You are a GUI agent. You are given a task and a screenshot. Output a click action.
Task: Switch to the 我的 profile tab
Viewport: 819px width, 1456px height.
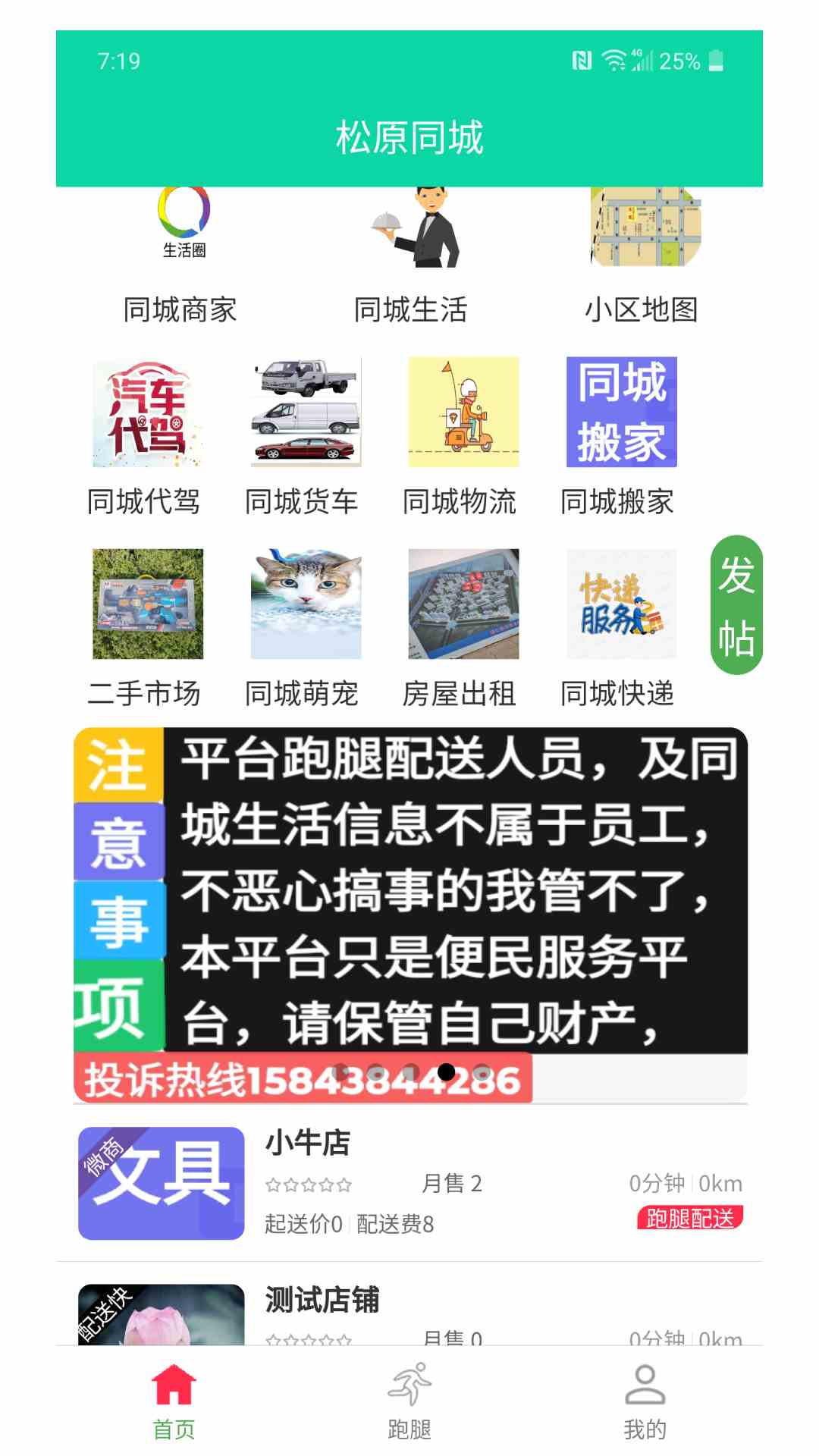(645, 1407)
